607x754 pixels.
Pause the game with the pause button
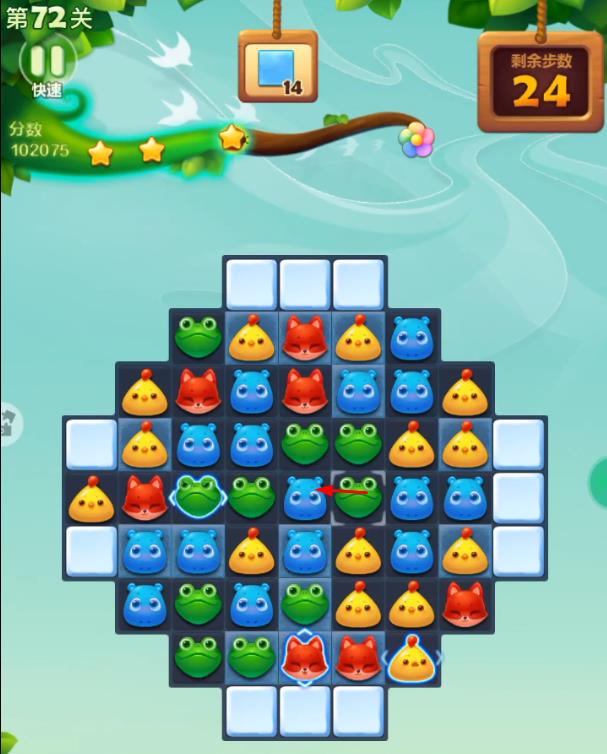[x=46, y=61]
